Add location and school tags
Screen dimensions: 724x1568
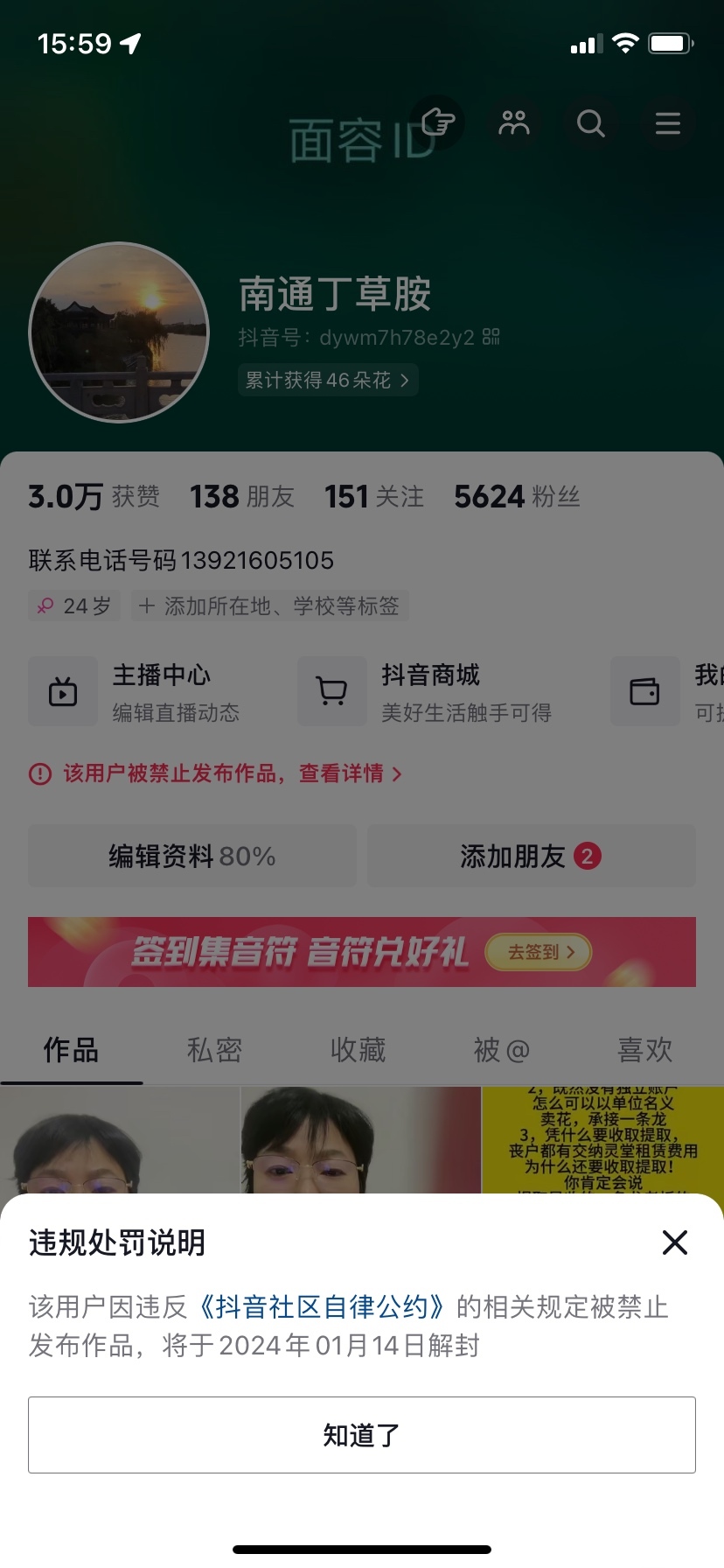pos(269,606)
